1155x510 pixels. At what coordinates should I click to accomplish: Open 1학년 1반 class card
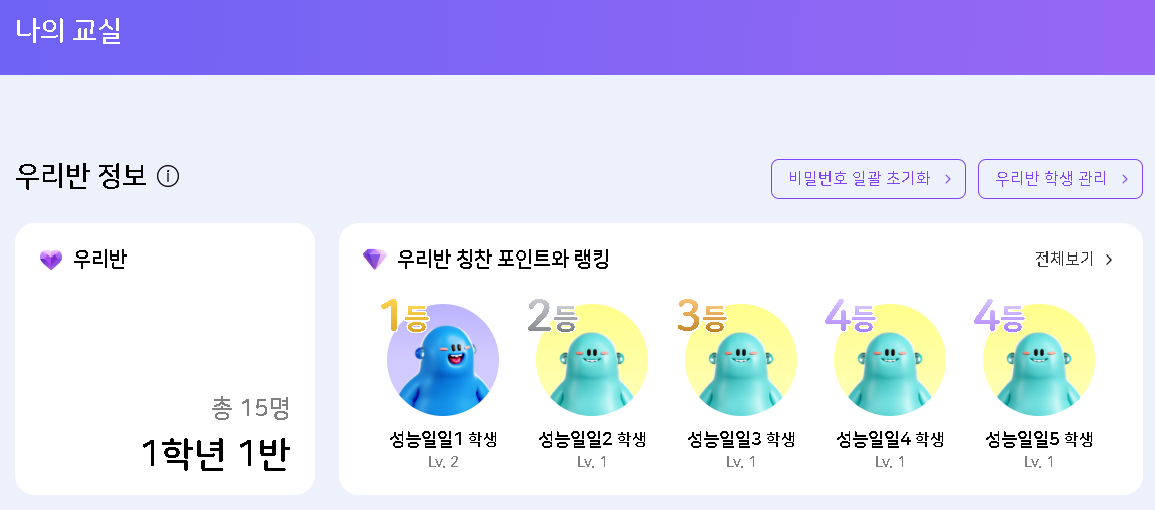pos(165,358)
